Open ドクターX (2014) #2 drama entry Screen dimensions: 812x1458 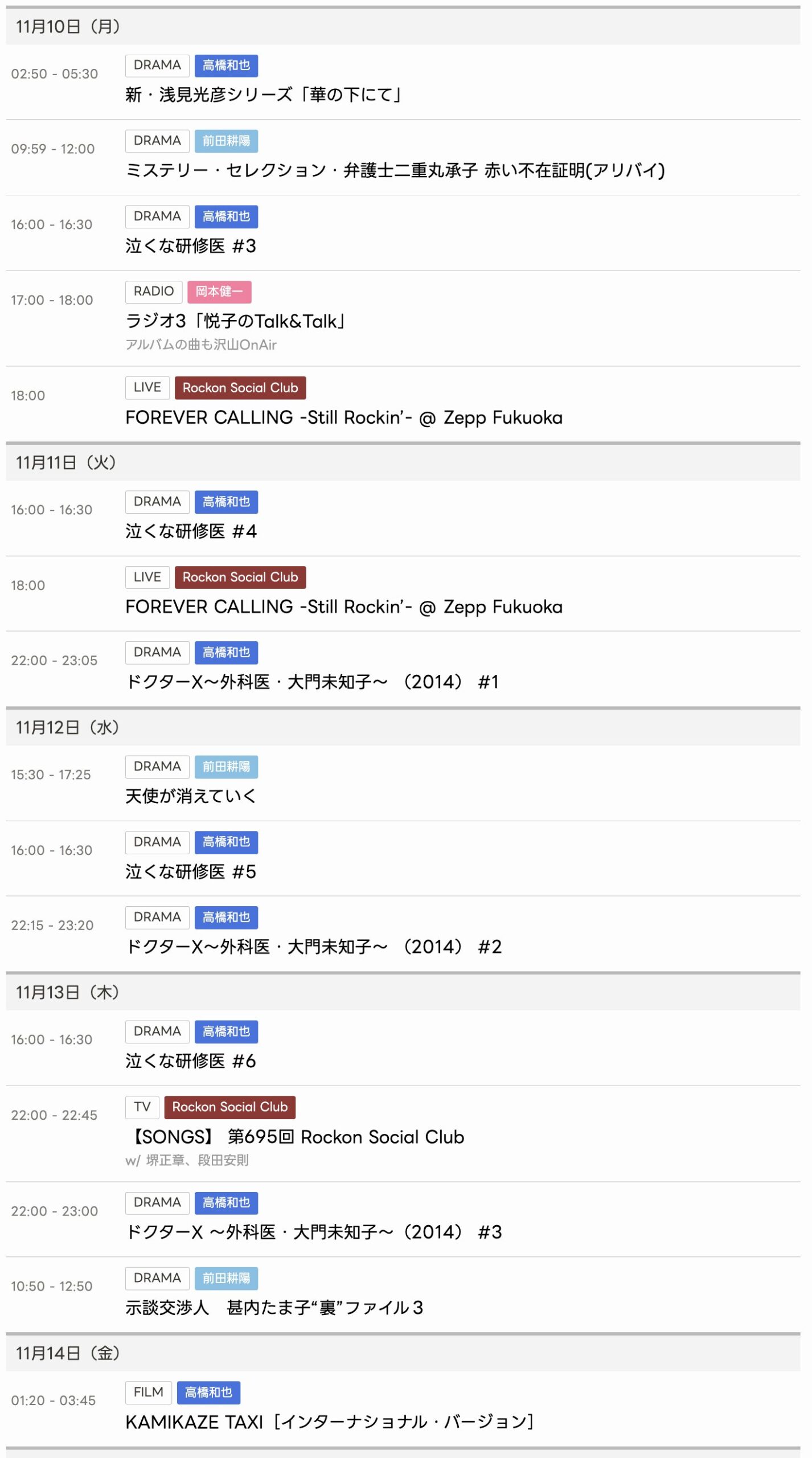pos(313,947)
